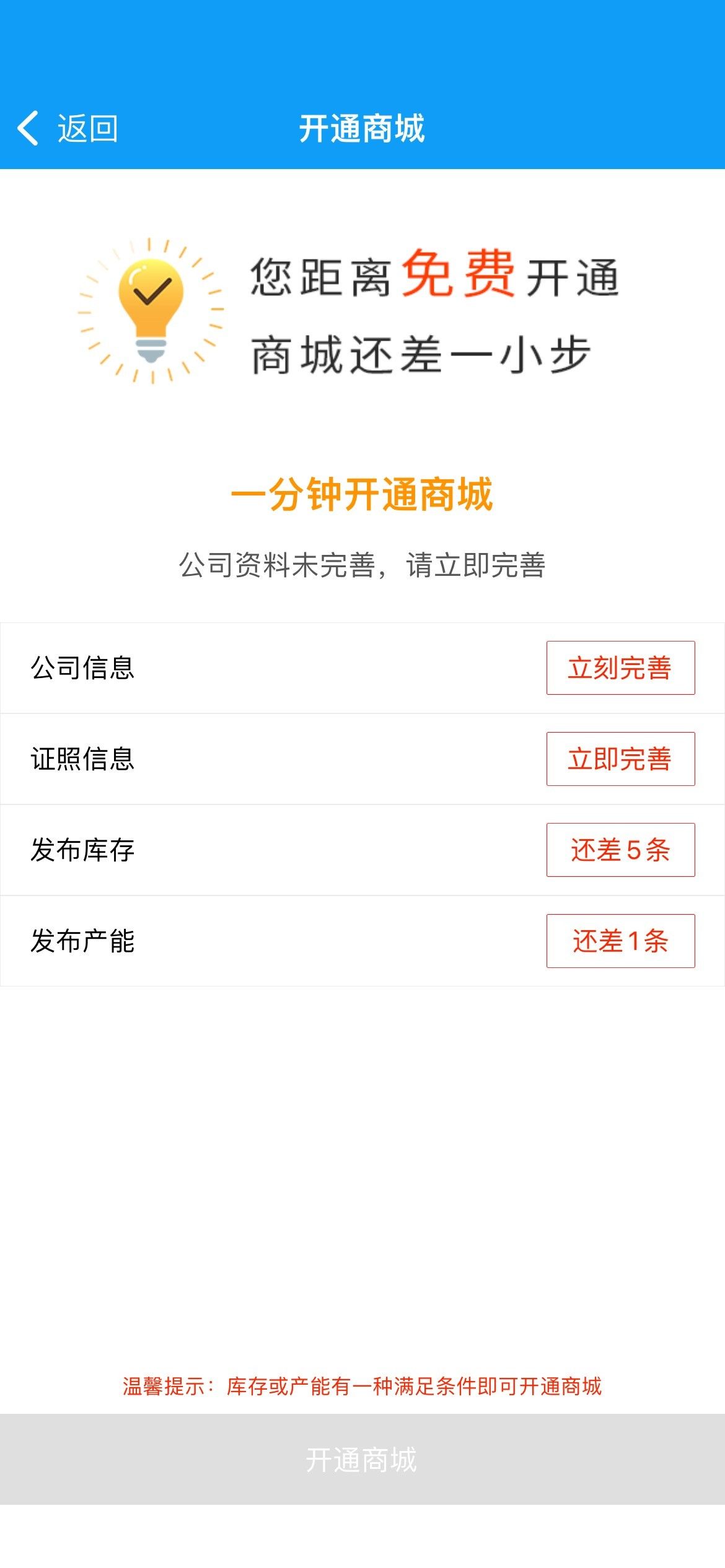This screenshot has height=1568, width=725.
Task: Go back using the 返回 button
Action: point(68,129)
